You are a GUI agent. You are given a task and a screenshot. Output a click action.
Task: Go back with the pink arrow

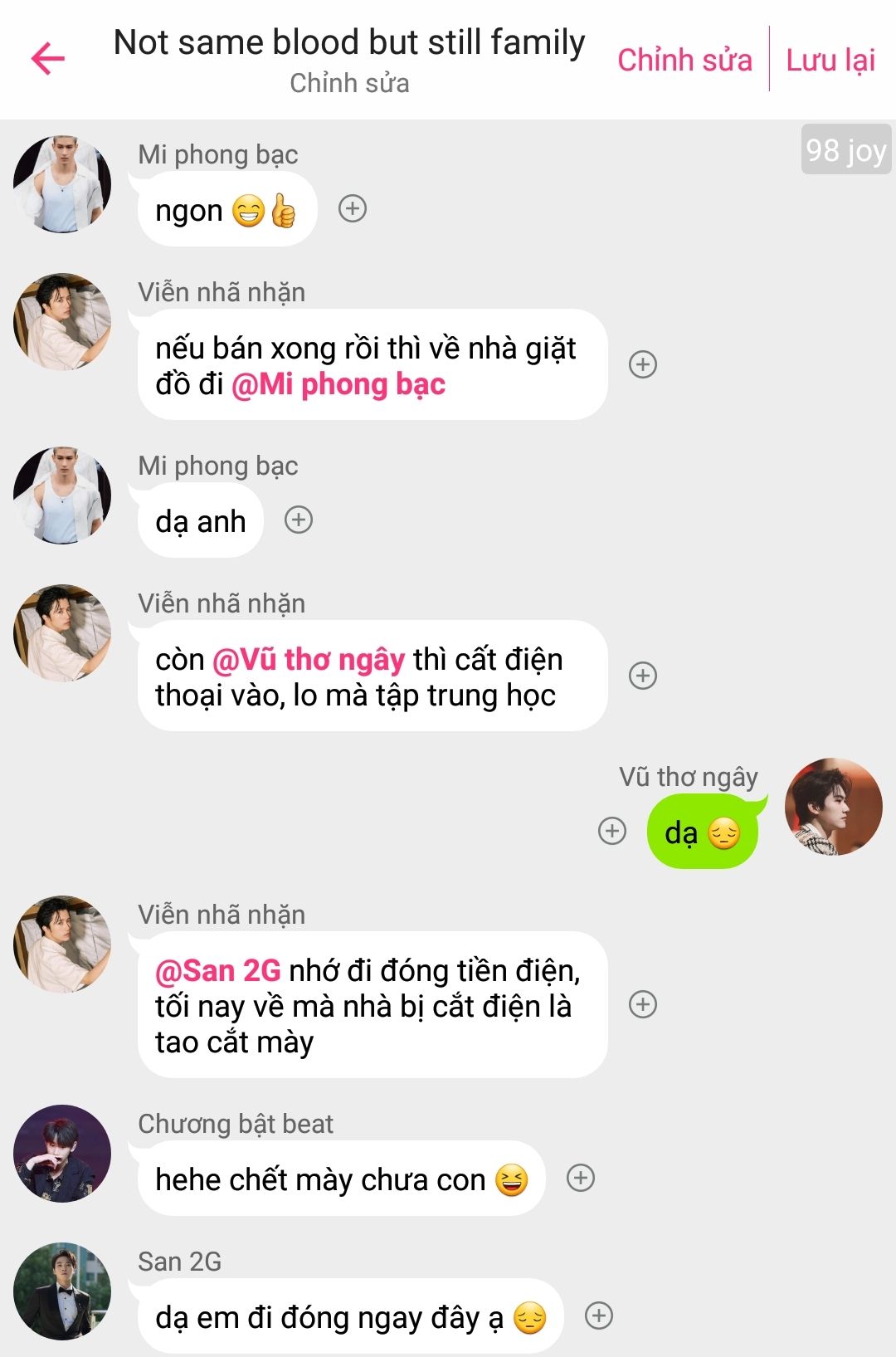[x=48, y=59]
